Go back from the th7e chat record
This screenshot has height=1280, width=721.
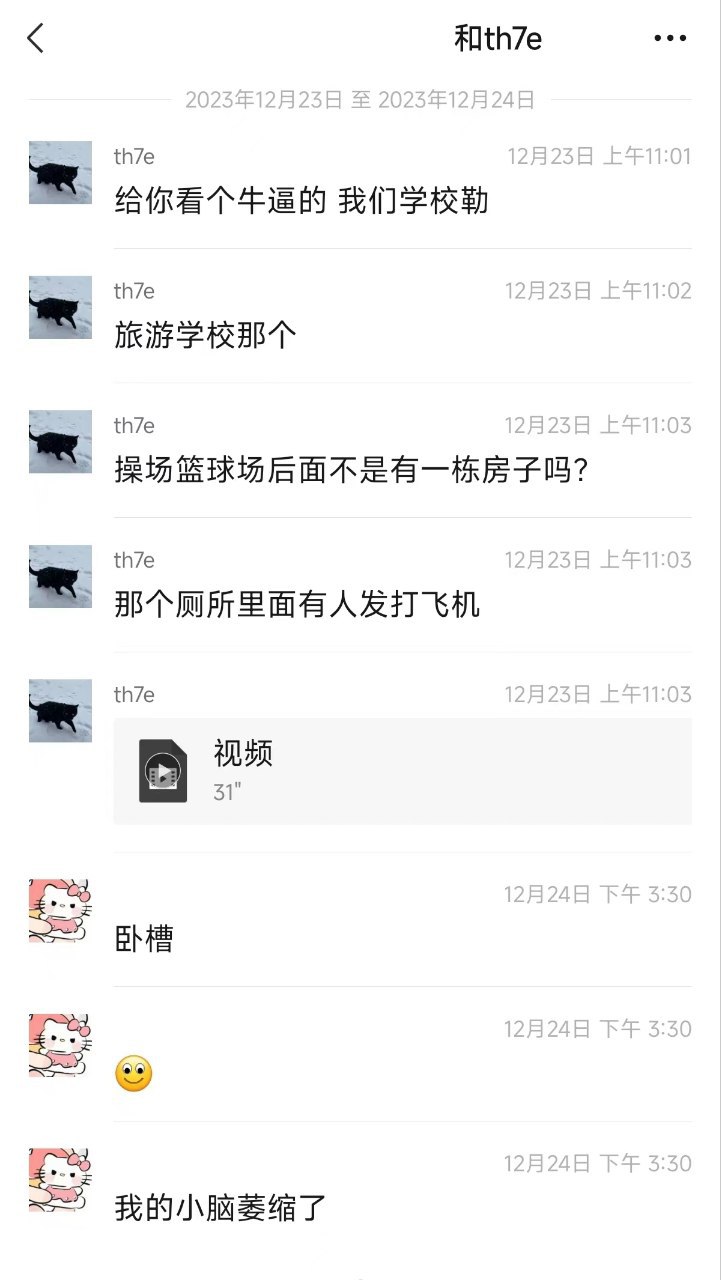(36, 39)
